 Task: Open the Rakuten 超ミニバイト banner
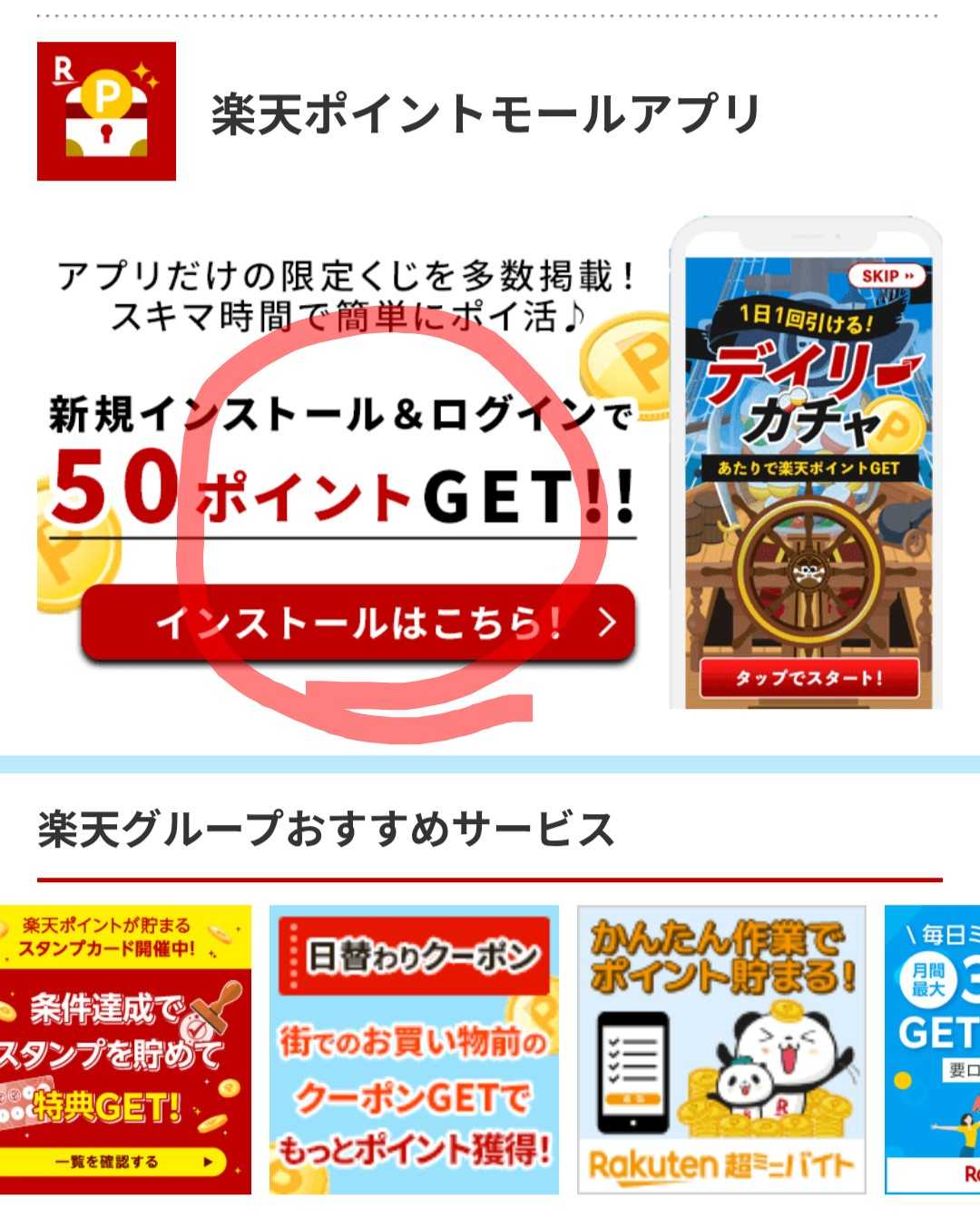(721, 1049)
